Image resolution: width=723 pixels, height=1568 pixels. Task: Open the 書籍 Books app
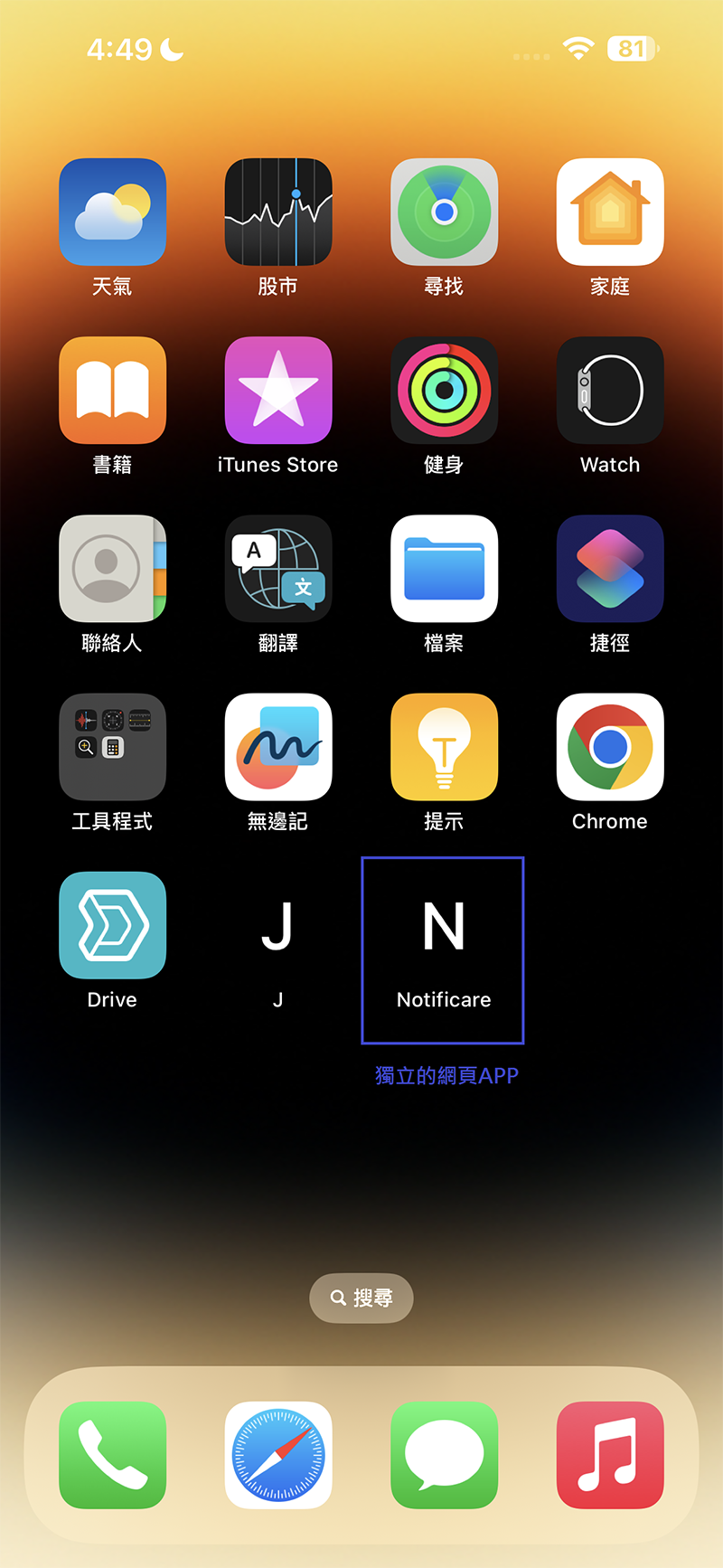click(112, 391)
